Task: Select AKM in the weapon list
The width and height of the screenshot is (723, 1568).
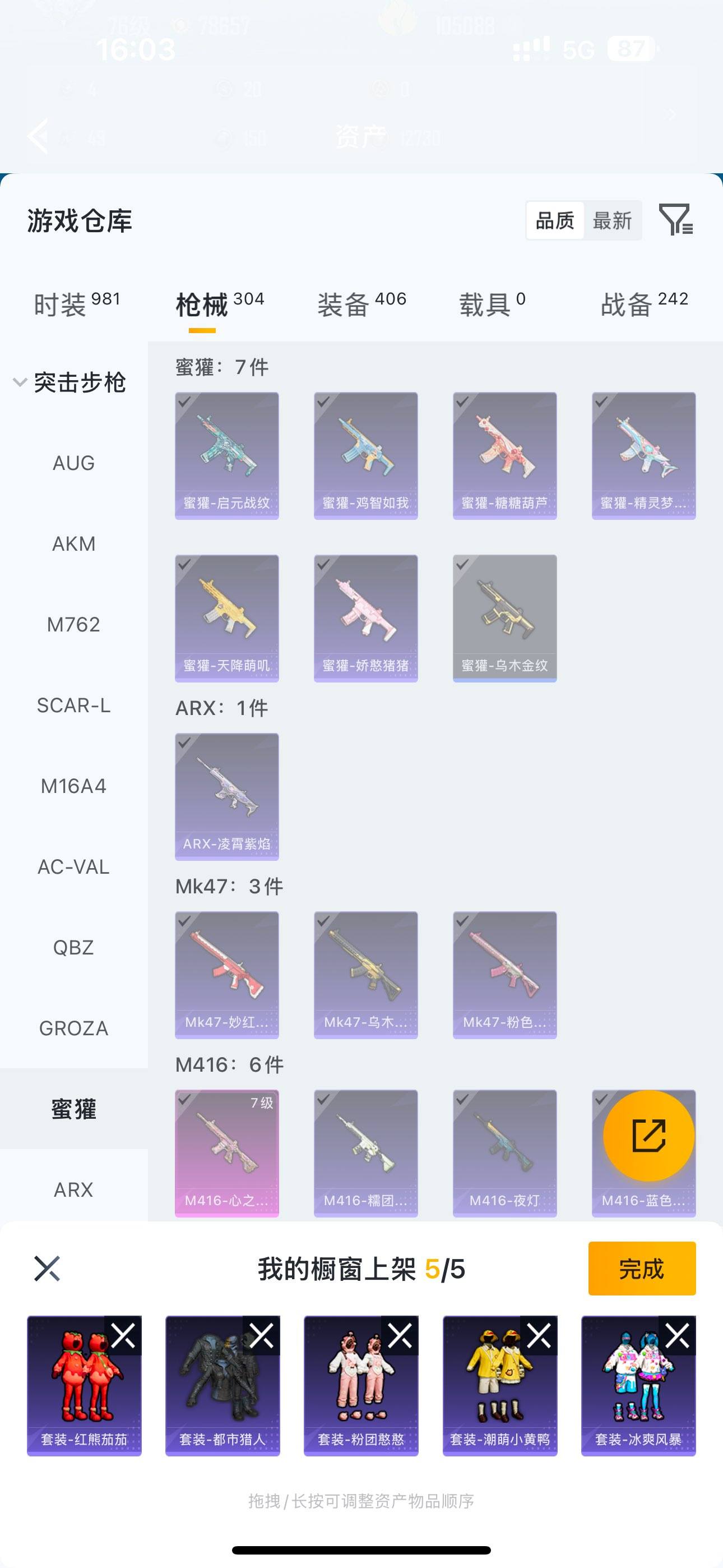Action: coord(73,543)
